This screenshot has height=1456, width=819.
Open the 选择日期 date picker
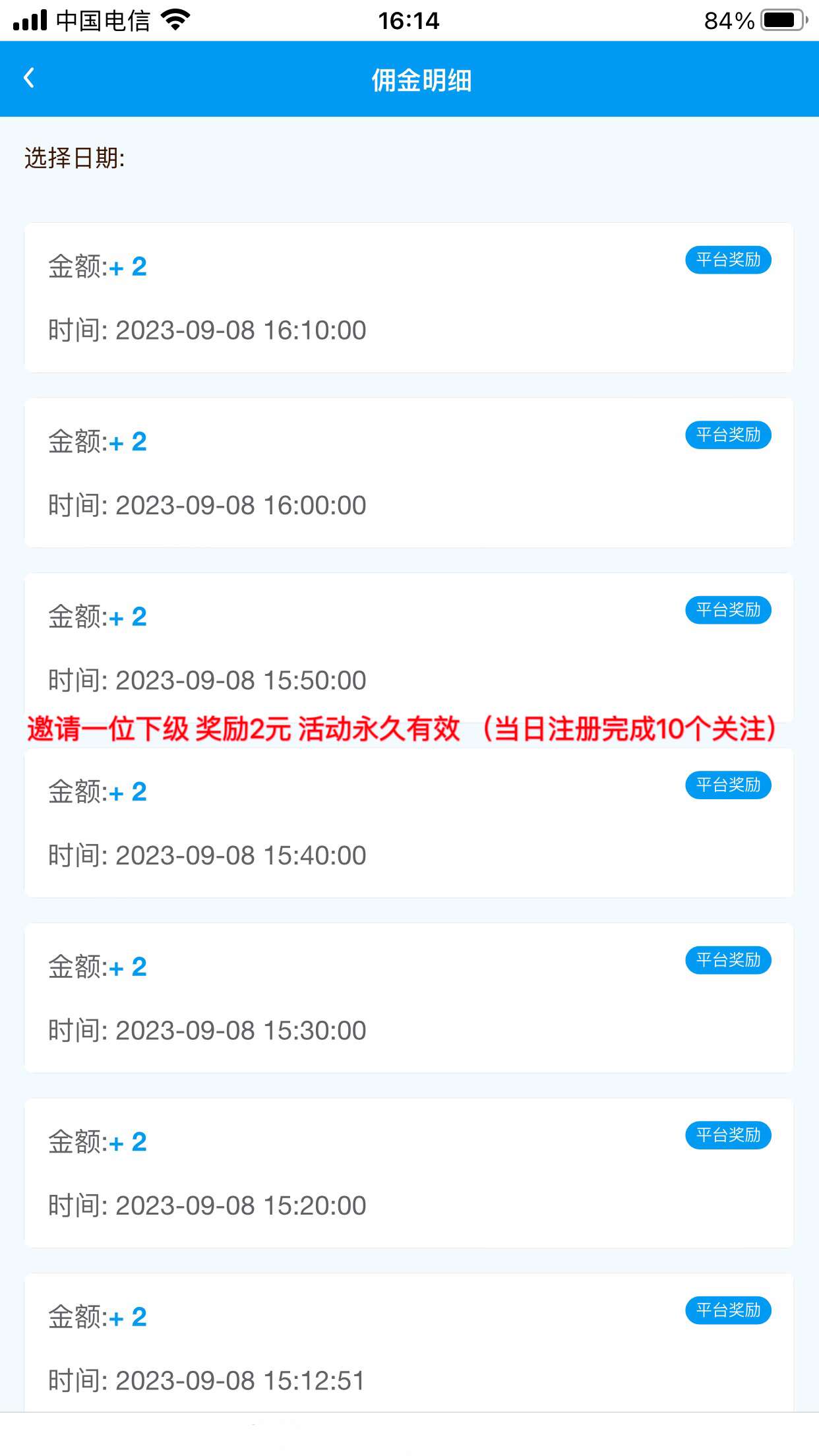click(75, 158)
